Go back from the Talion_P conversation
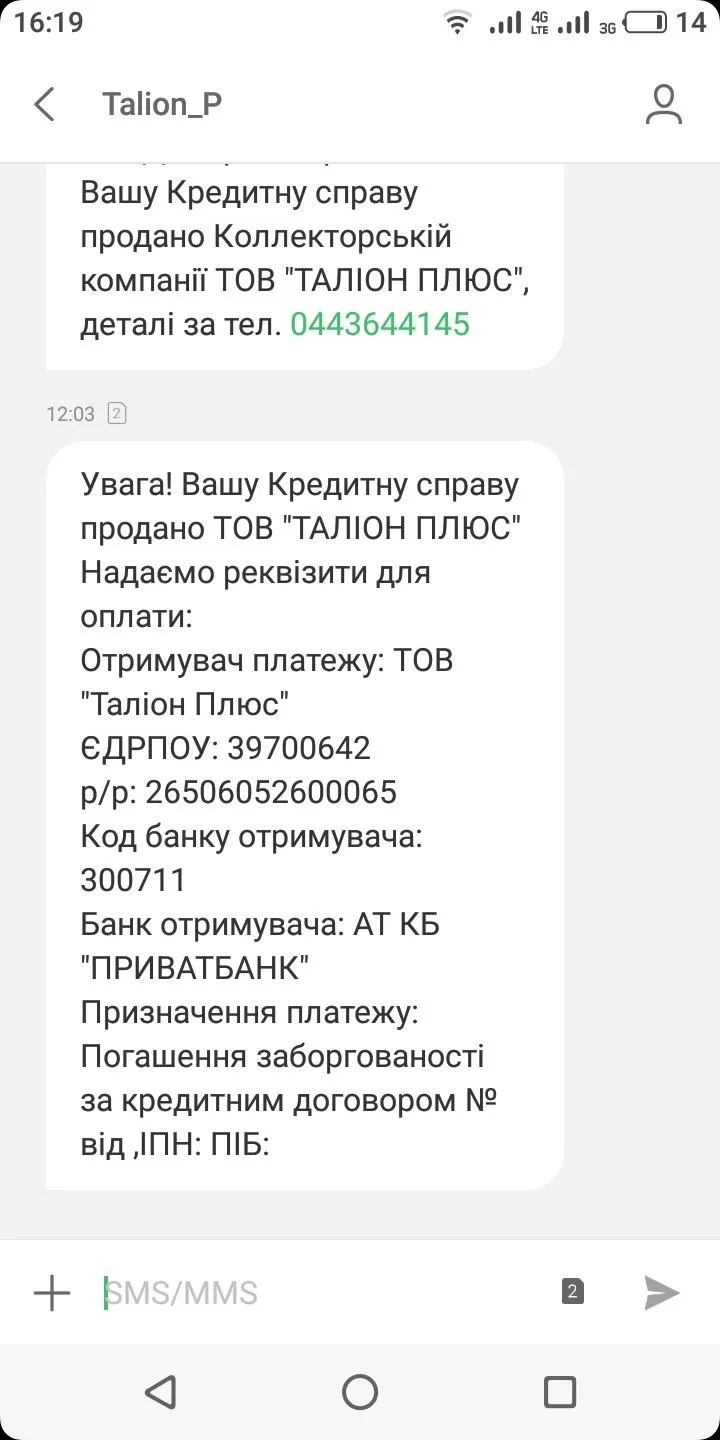This screenshot has width=720, height=1440. pos(45,104)
